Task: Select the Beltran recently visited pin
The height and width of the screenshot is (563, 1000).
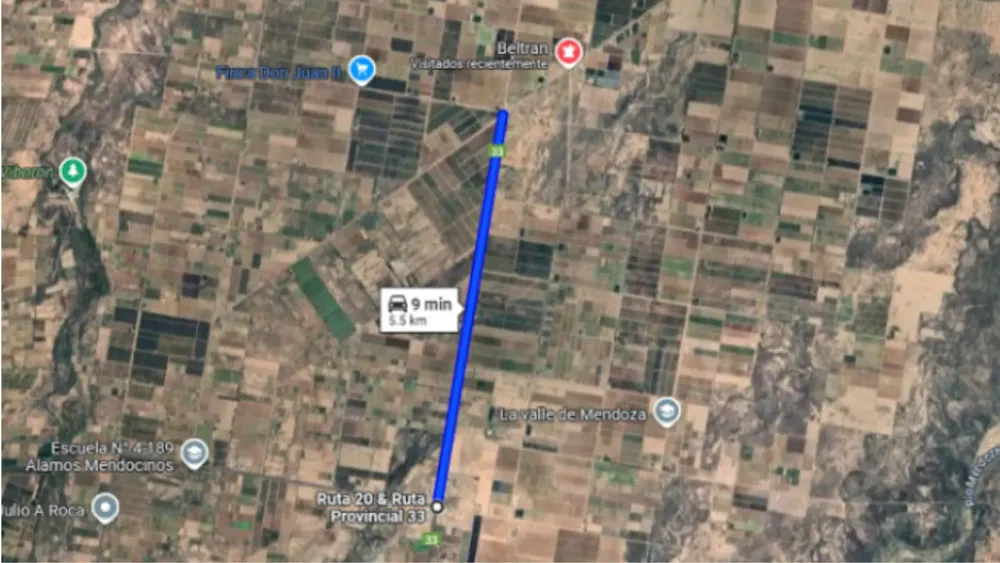Action: (x=568, y=51)
